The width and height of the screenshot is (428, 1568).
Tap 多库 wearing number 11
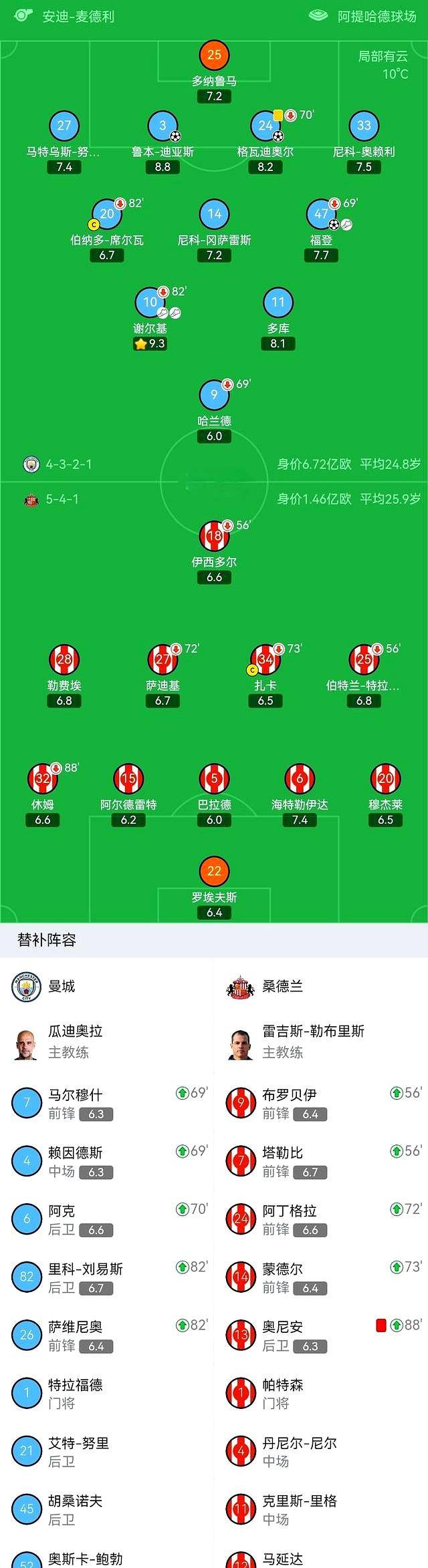(278, 303)
